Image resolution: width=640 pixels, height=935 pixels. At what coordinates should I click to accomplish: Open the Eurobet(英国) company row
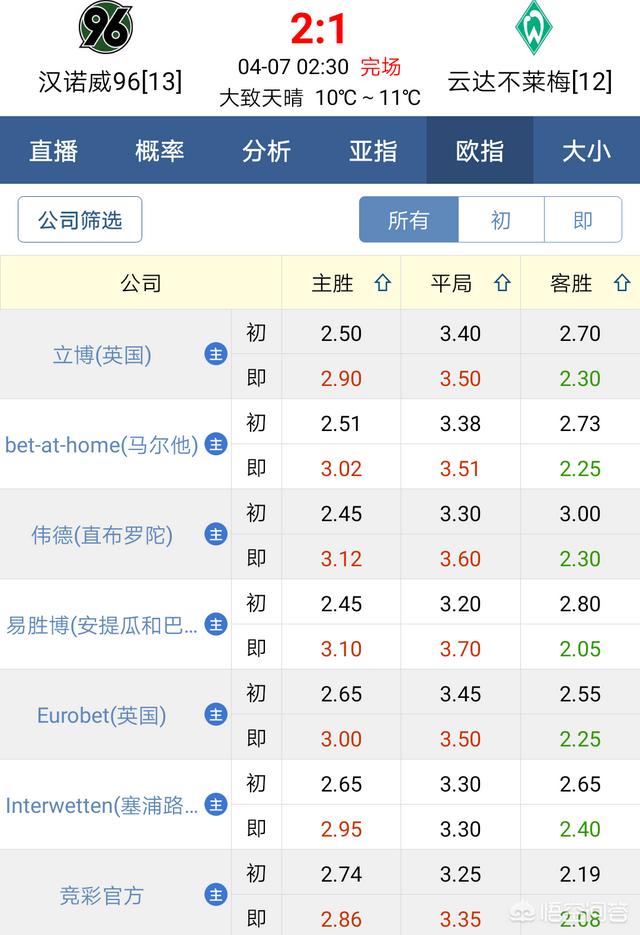pos(102,716)
